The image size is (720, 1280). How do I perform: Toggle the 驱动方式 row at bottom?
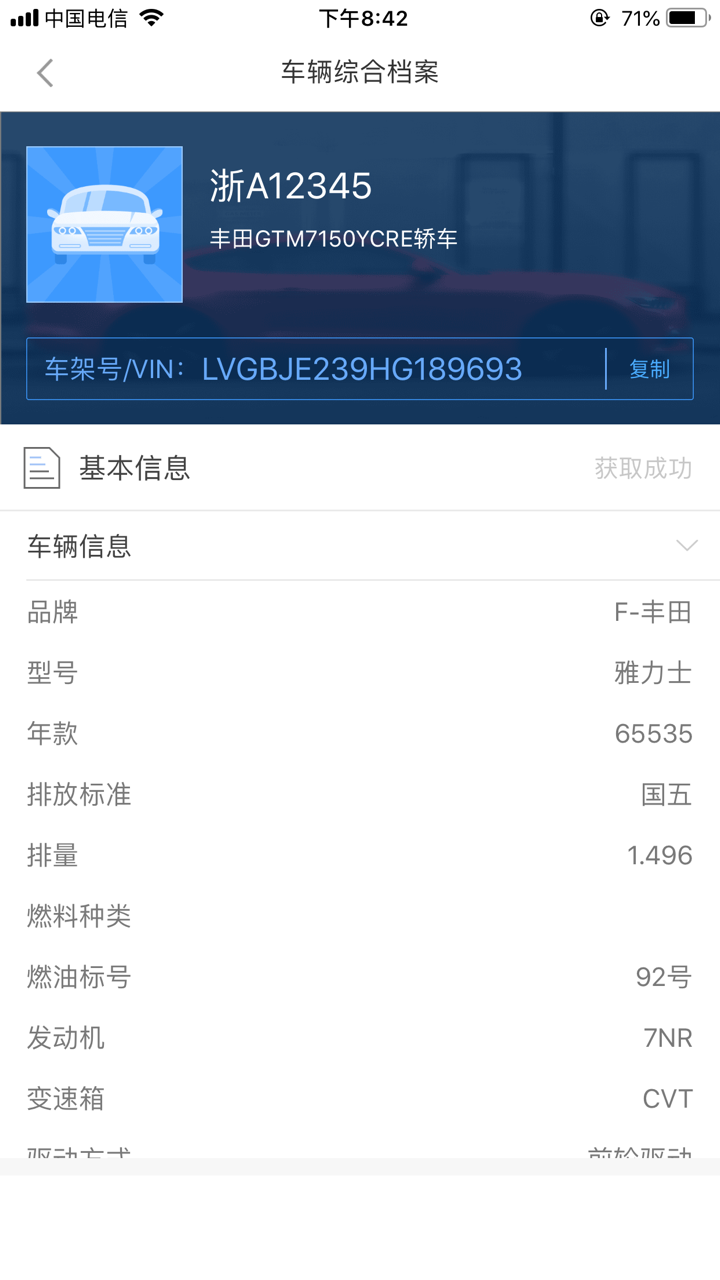(360, 1152)
